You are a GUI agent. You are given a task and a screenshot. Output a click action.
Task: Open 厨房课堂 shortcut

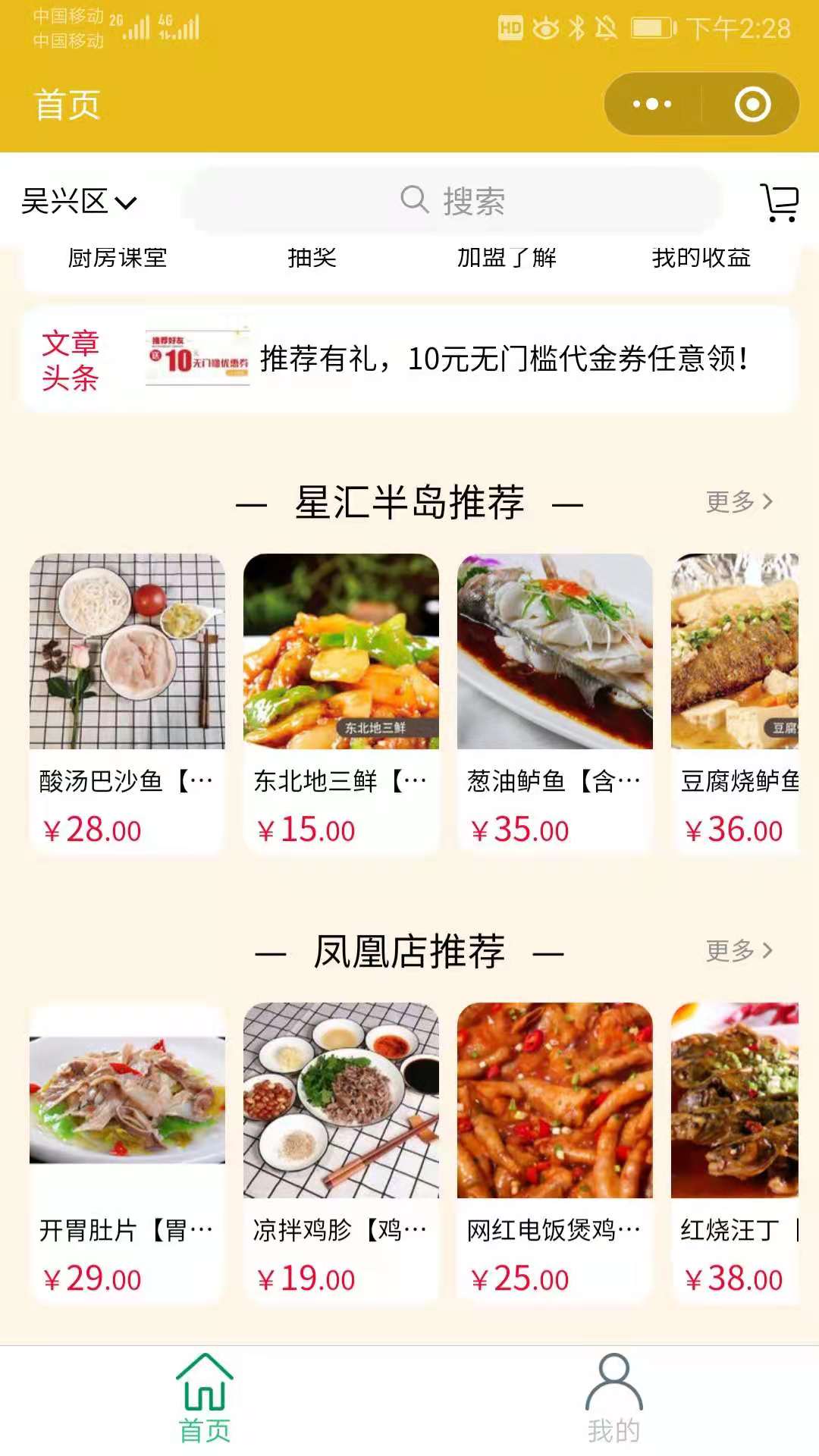[x=118, y=258]
